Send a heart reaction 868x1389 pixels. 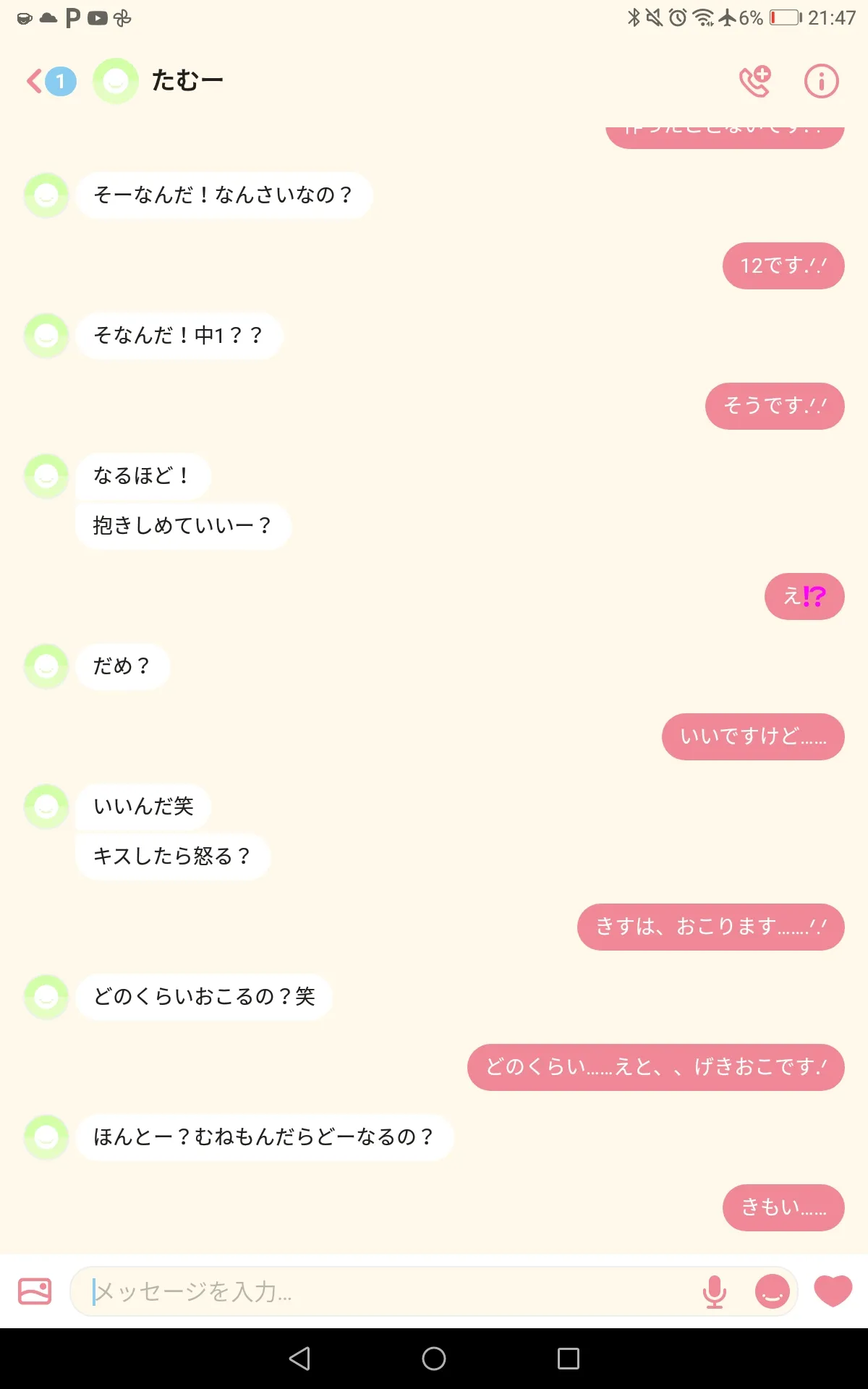tap(833, 1291)
